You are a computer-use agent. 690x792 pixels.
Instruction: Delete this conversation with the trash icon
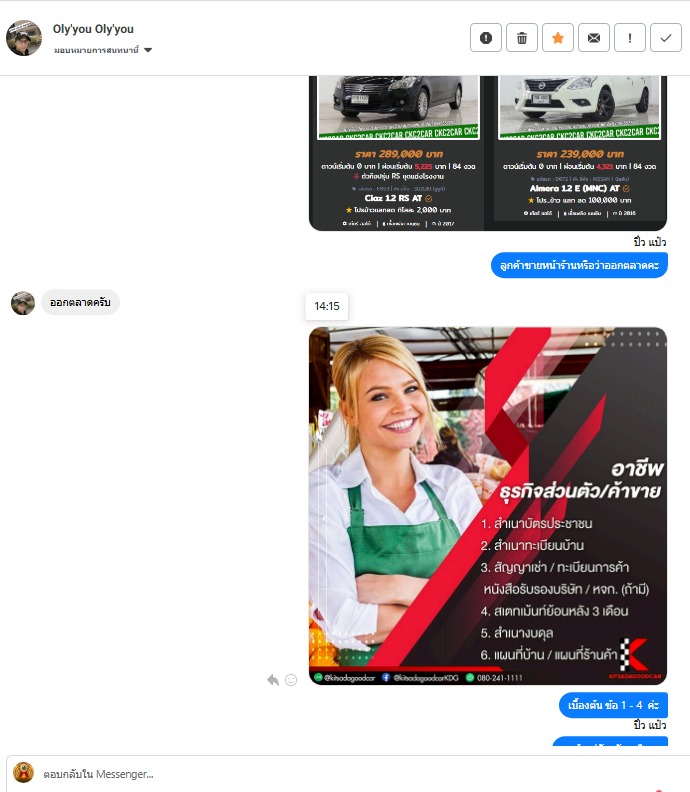coord(522,38)
